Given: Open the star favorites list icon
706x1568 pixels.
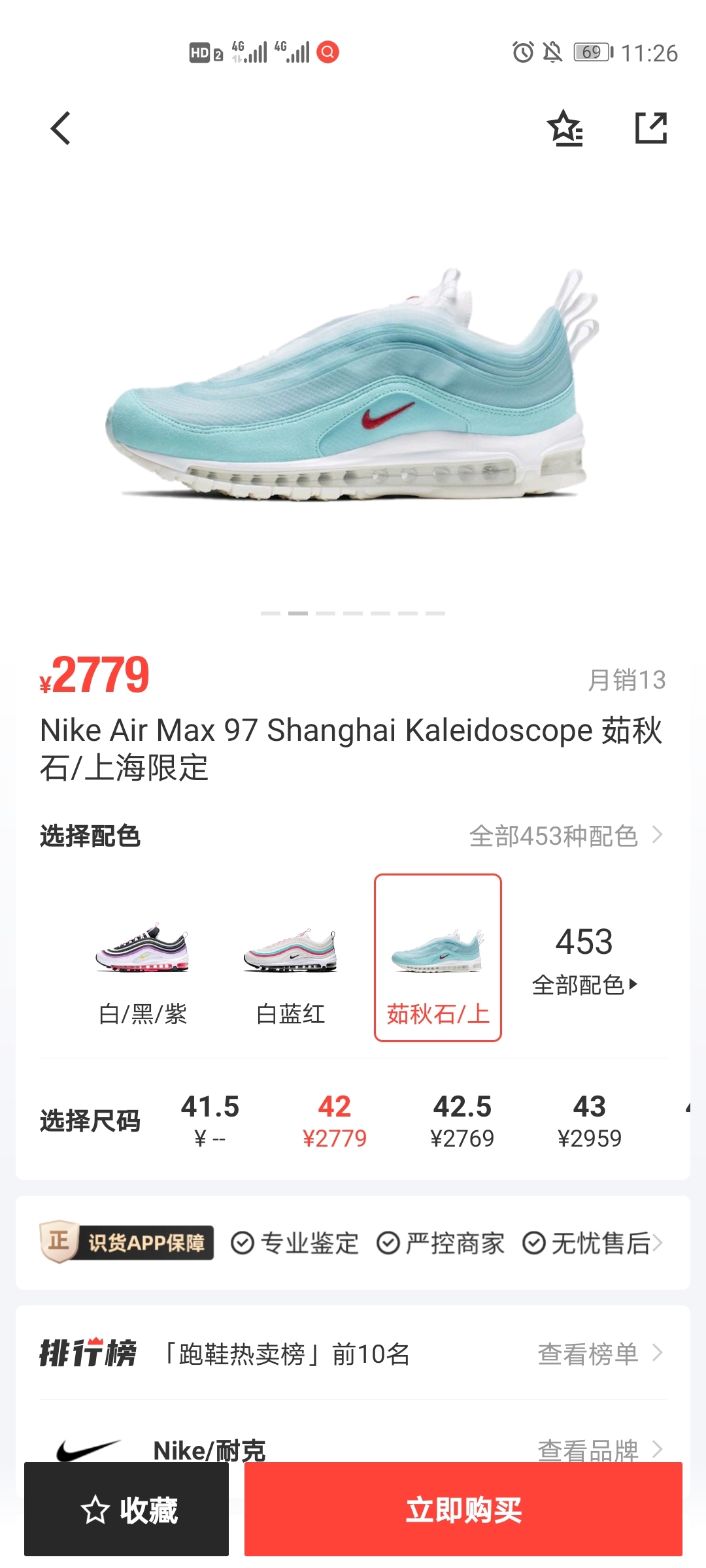Looking at the screenshot, I should click(565, 128).
